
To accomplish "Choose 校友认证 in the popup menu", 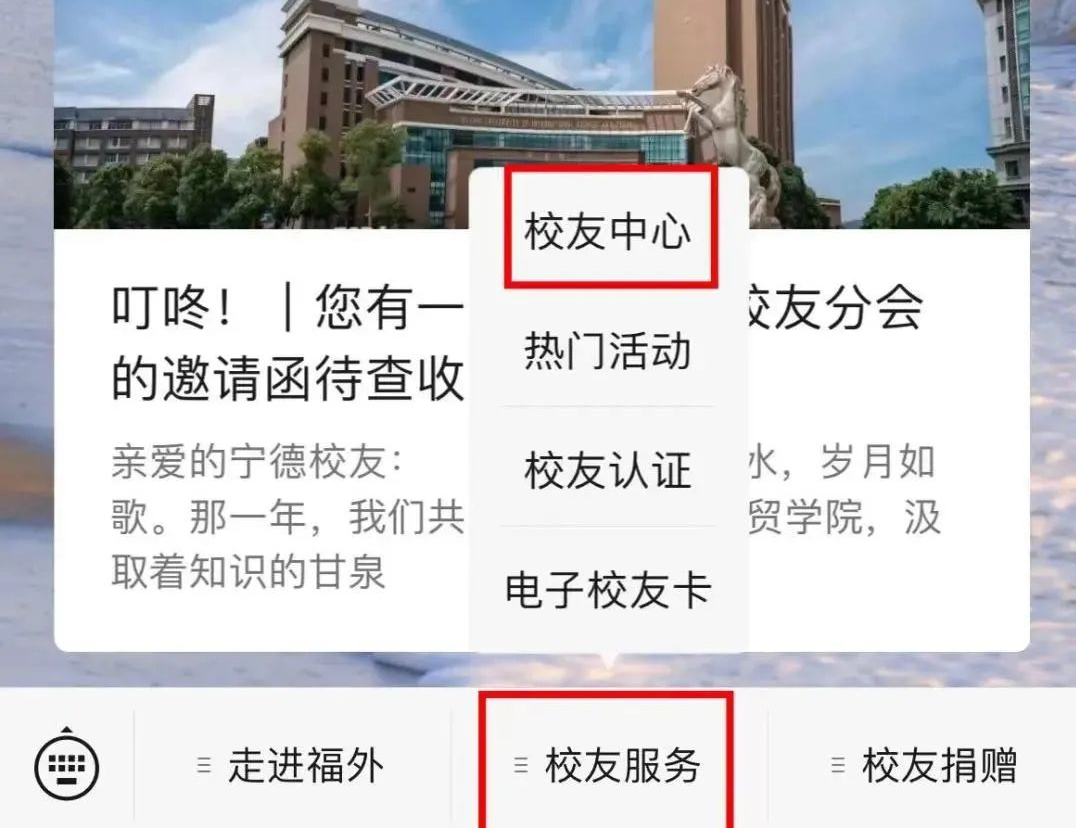I will (608, 470).
